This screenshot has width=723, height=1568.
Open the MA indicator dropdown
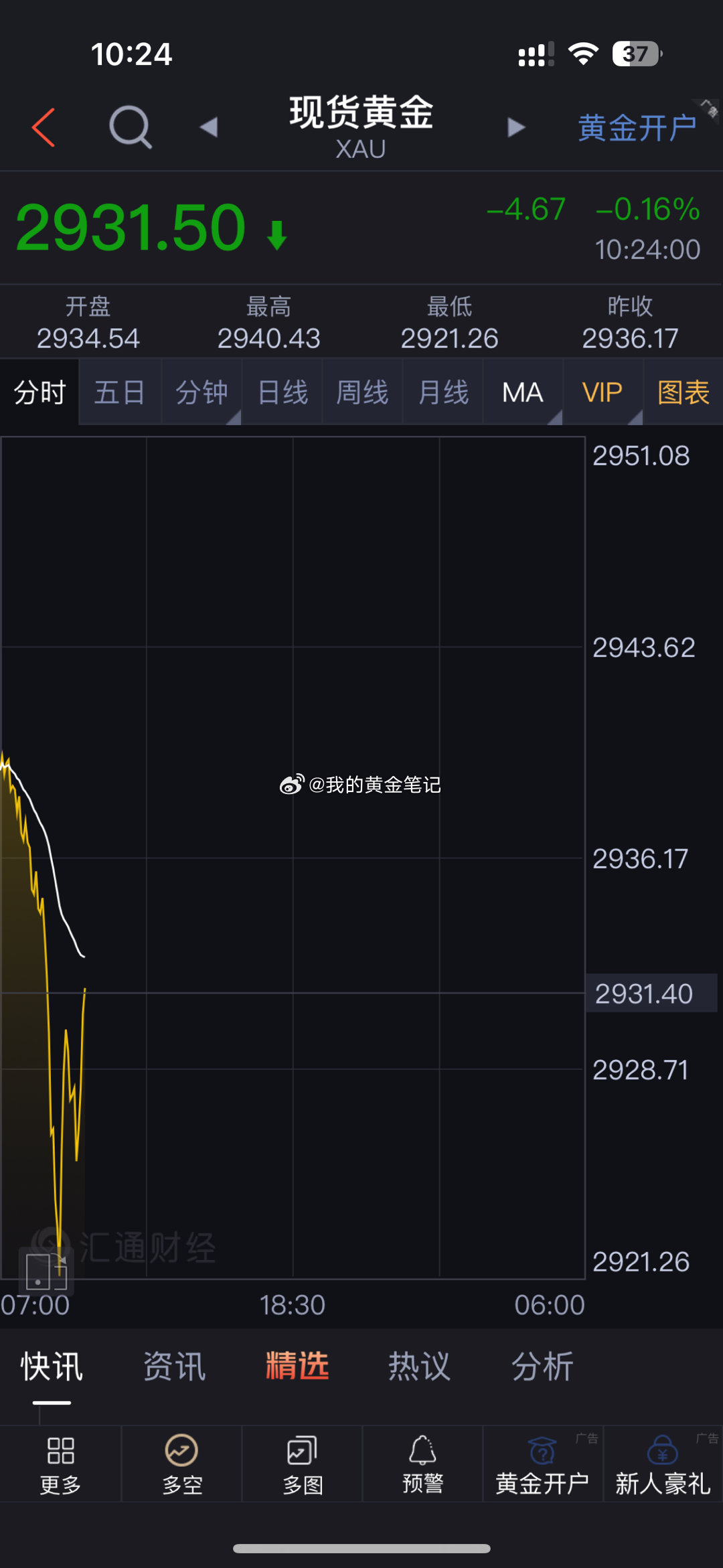tap(523, 392)
